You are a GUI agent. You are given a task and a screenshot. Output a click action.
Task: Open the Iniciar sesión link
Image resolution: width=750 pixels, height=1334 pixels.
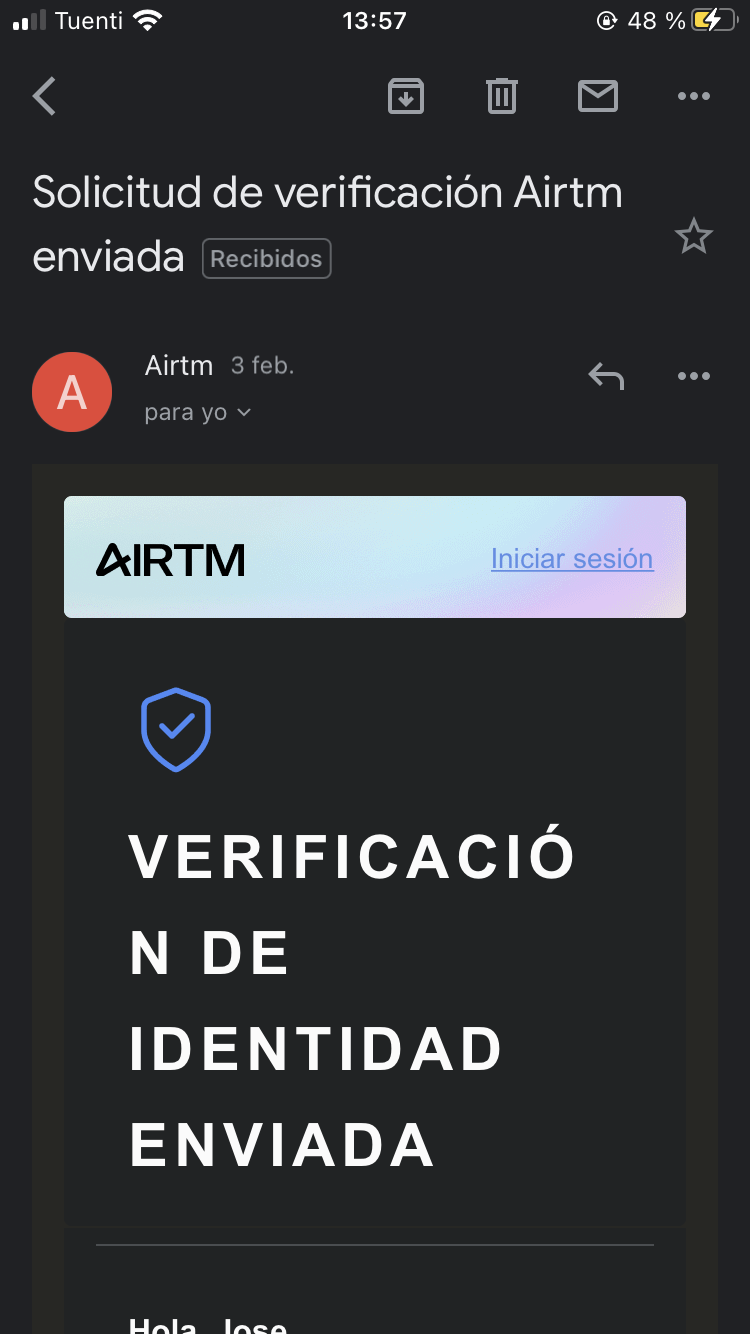(x=572, y=558)
